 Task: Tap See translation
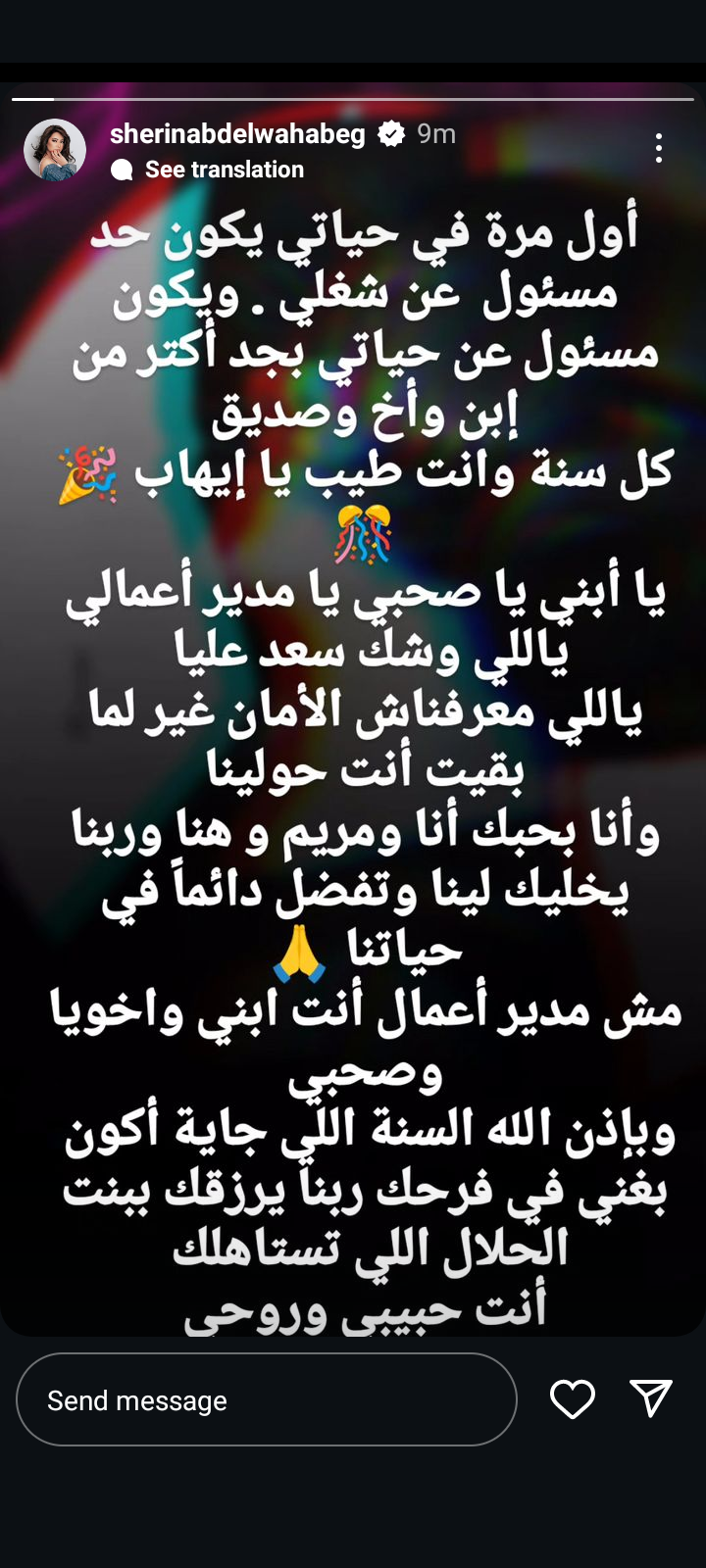coord(224,170)
